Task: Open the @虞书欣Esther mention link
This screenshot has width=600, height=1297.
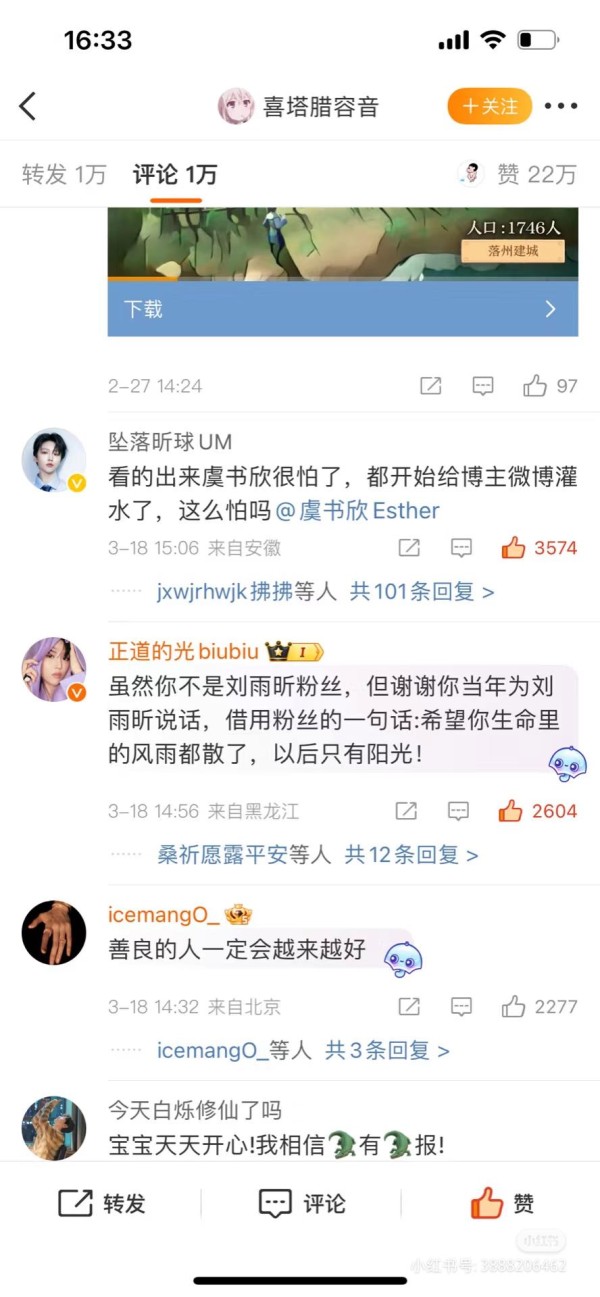Action: (x=357, y=511)
